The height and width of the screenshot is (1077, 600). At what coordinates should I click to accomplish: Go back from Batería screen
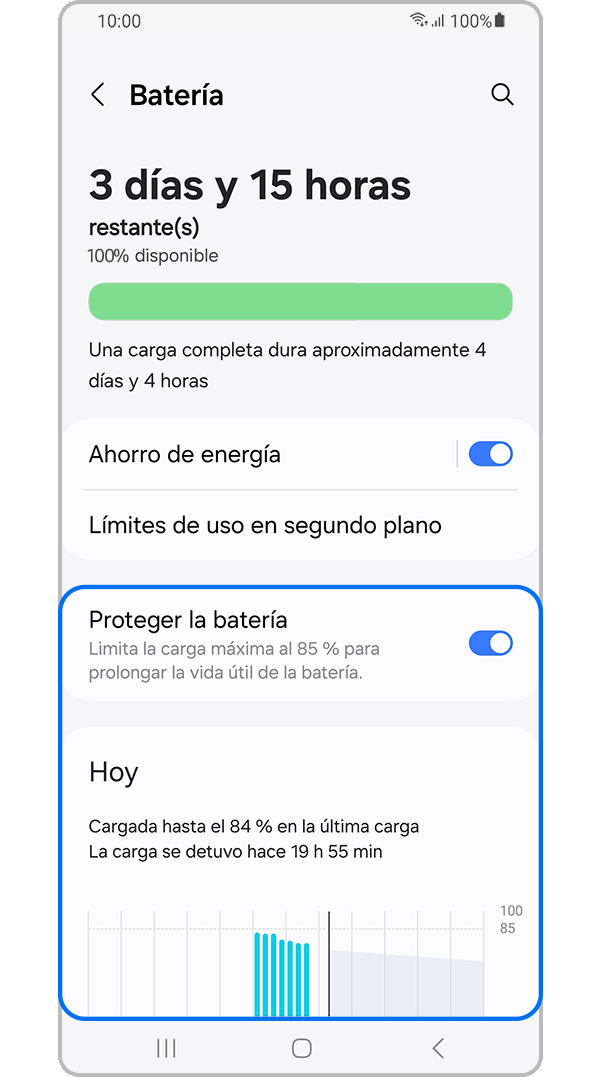98,95
